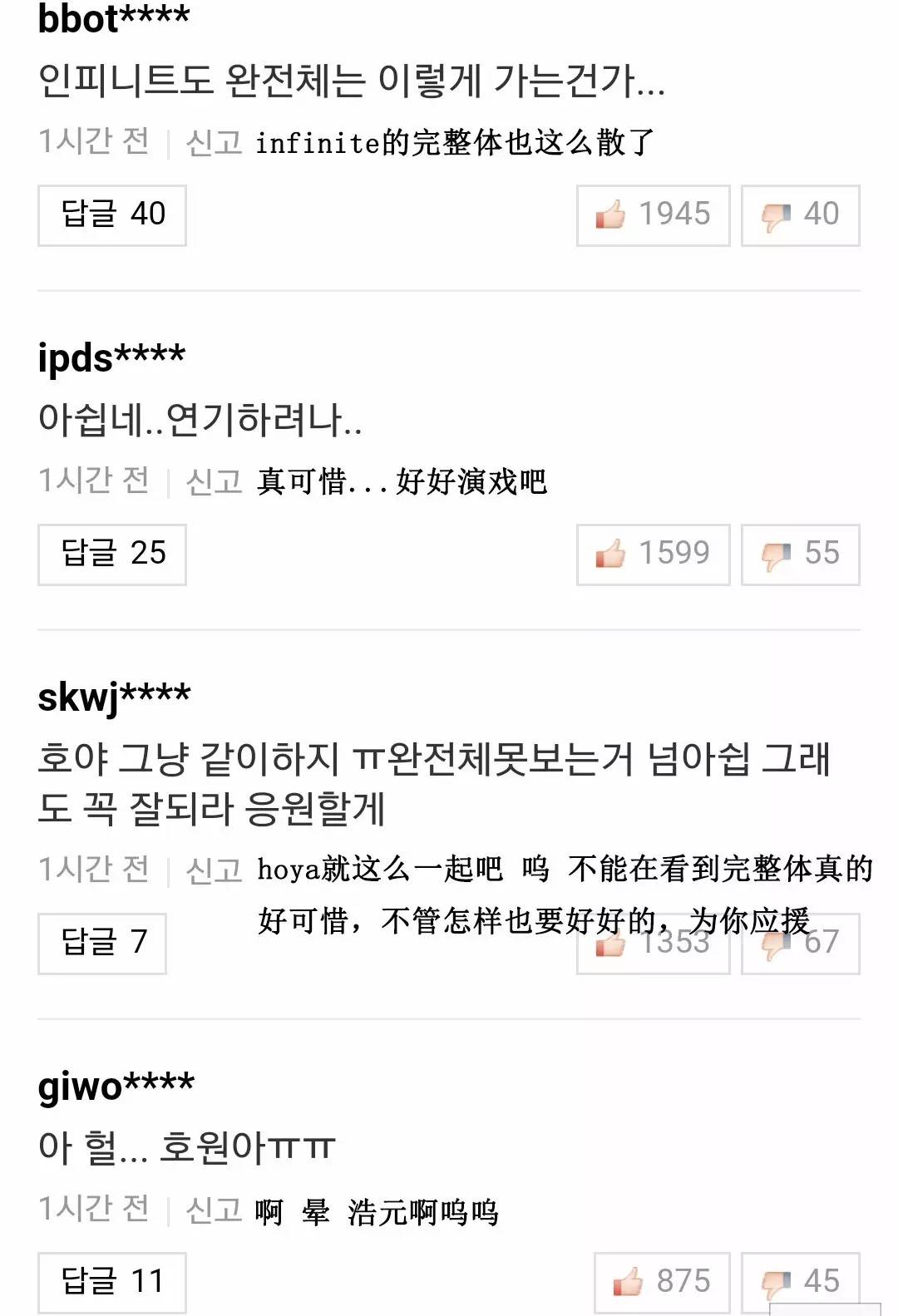The width and height of the screenshot is (898, 1316).
Task: Give a thumbs down to giwo's comment
Action: (800, 1283)
